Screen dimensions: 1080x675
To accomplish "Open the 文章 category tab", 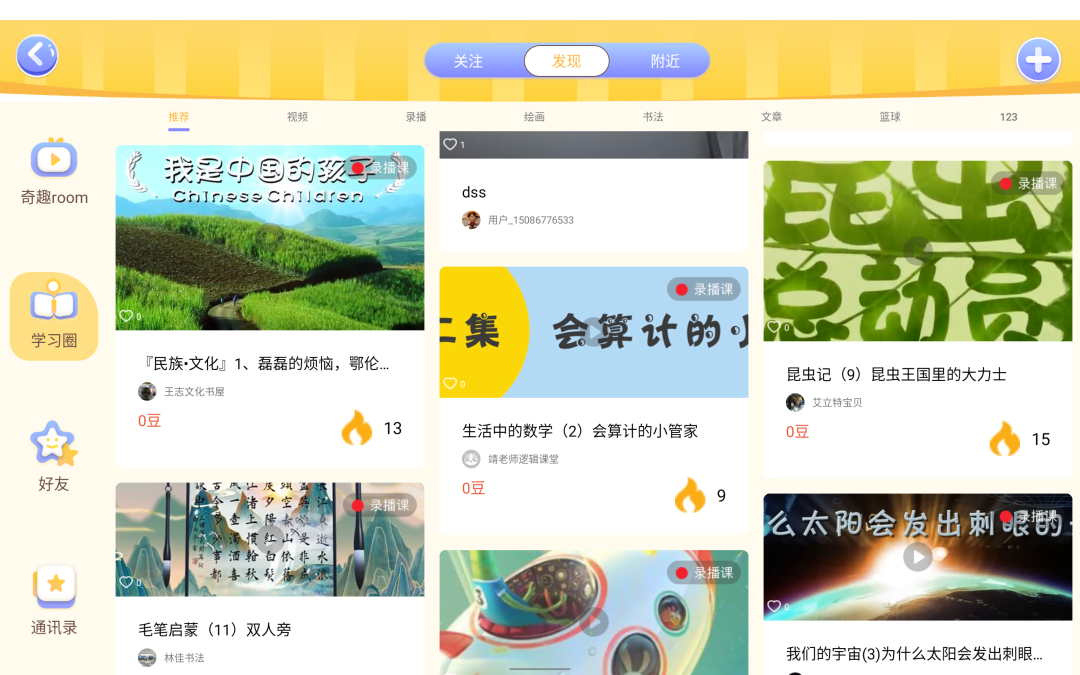I will (x=771, y=117).
